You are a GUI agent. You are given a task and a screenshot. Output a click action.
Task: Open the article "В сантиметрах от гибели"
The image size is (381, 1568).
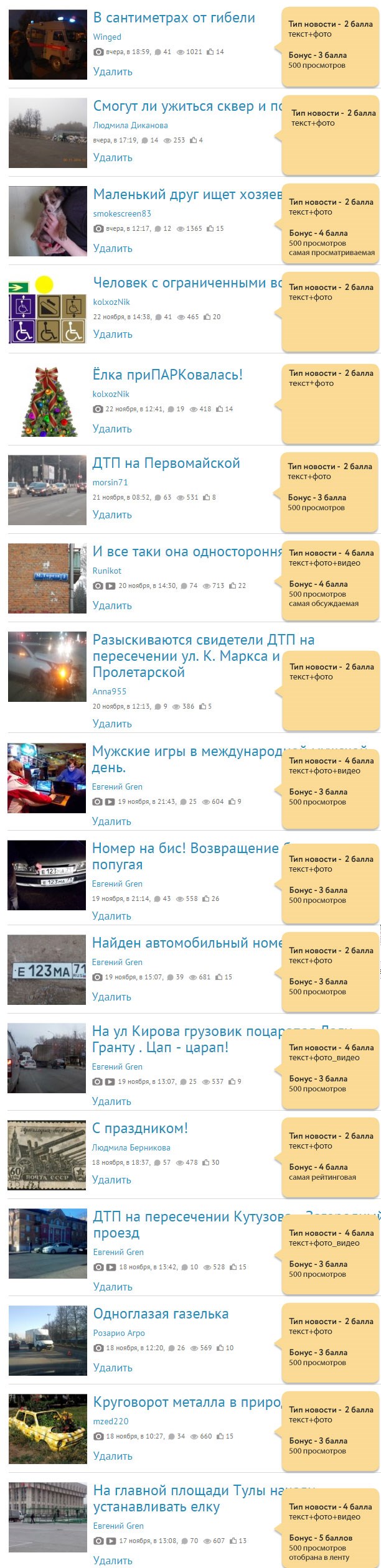coord(174,18)
